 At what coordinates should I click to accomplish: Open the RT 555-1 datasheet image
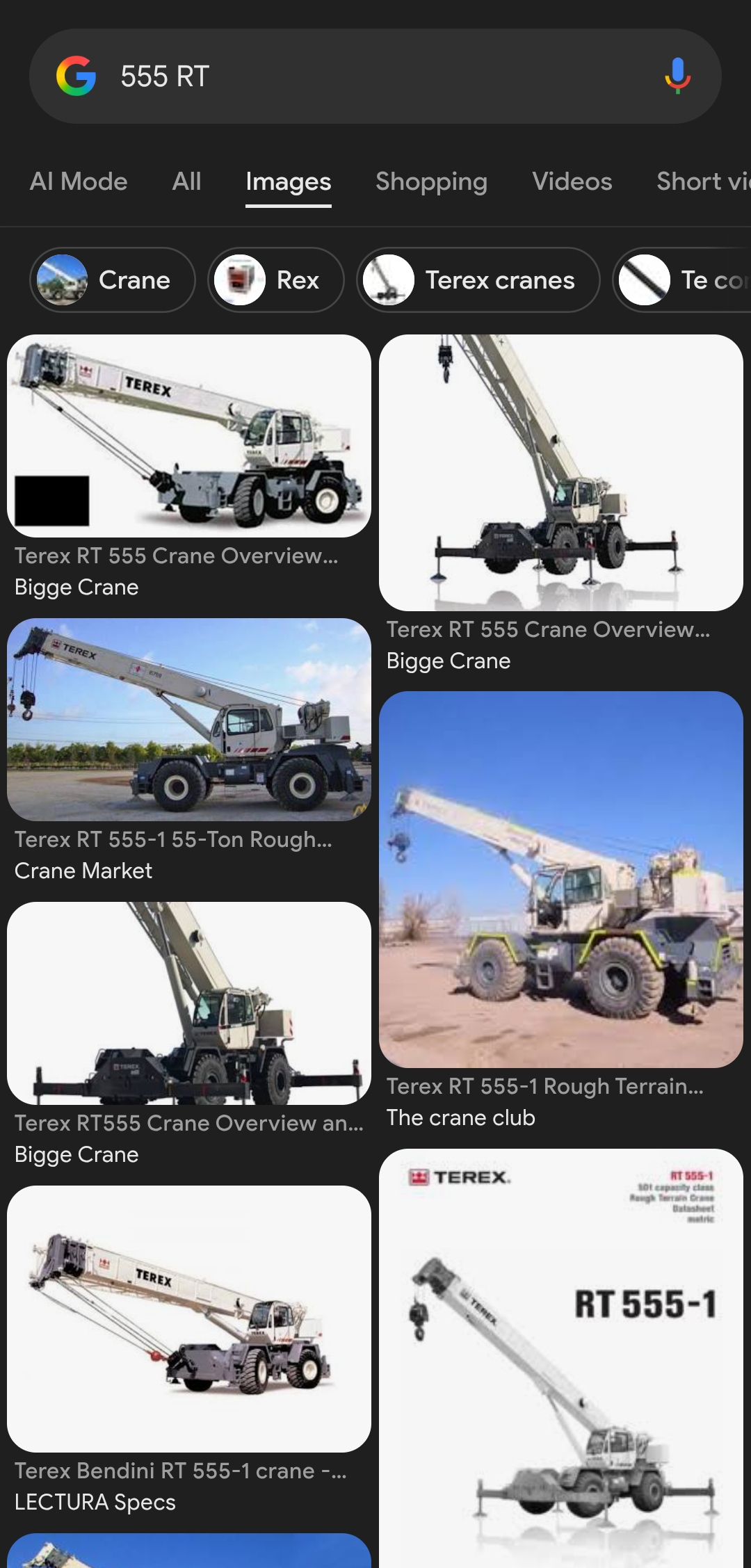point(560,1356)
